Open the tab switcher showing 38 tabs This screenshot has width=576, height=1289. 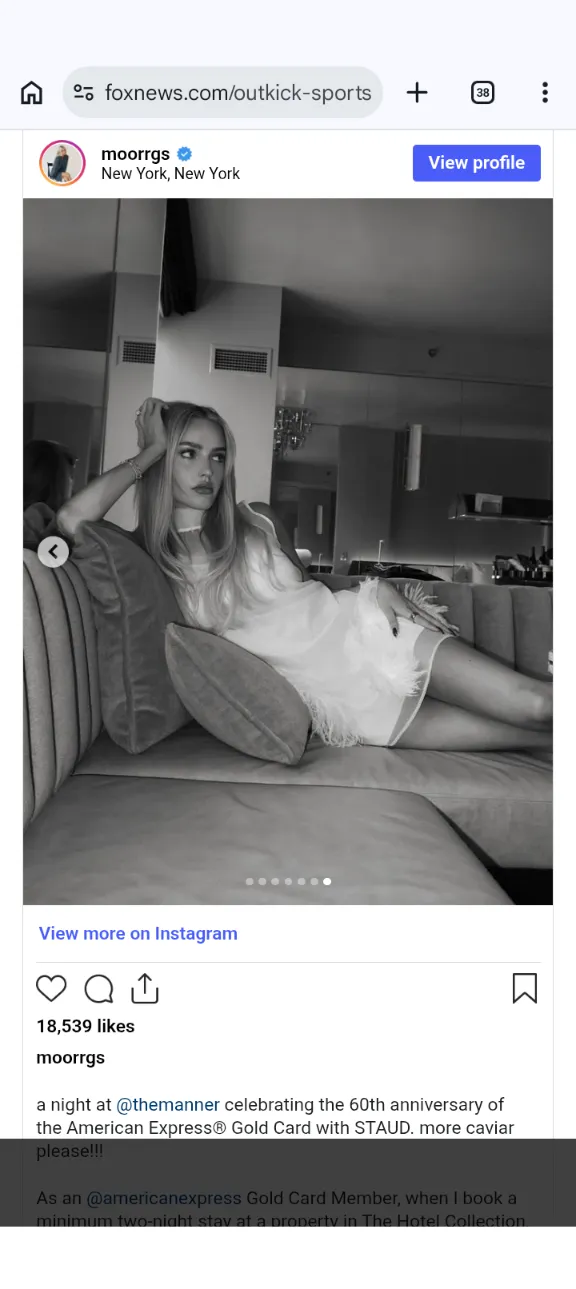pyautogui.click(x=483, y=93)
